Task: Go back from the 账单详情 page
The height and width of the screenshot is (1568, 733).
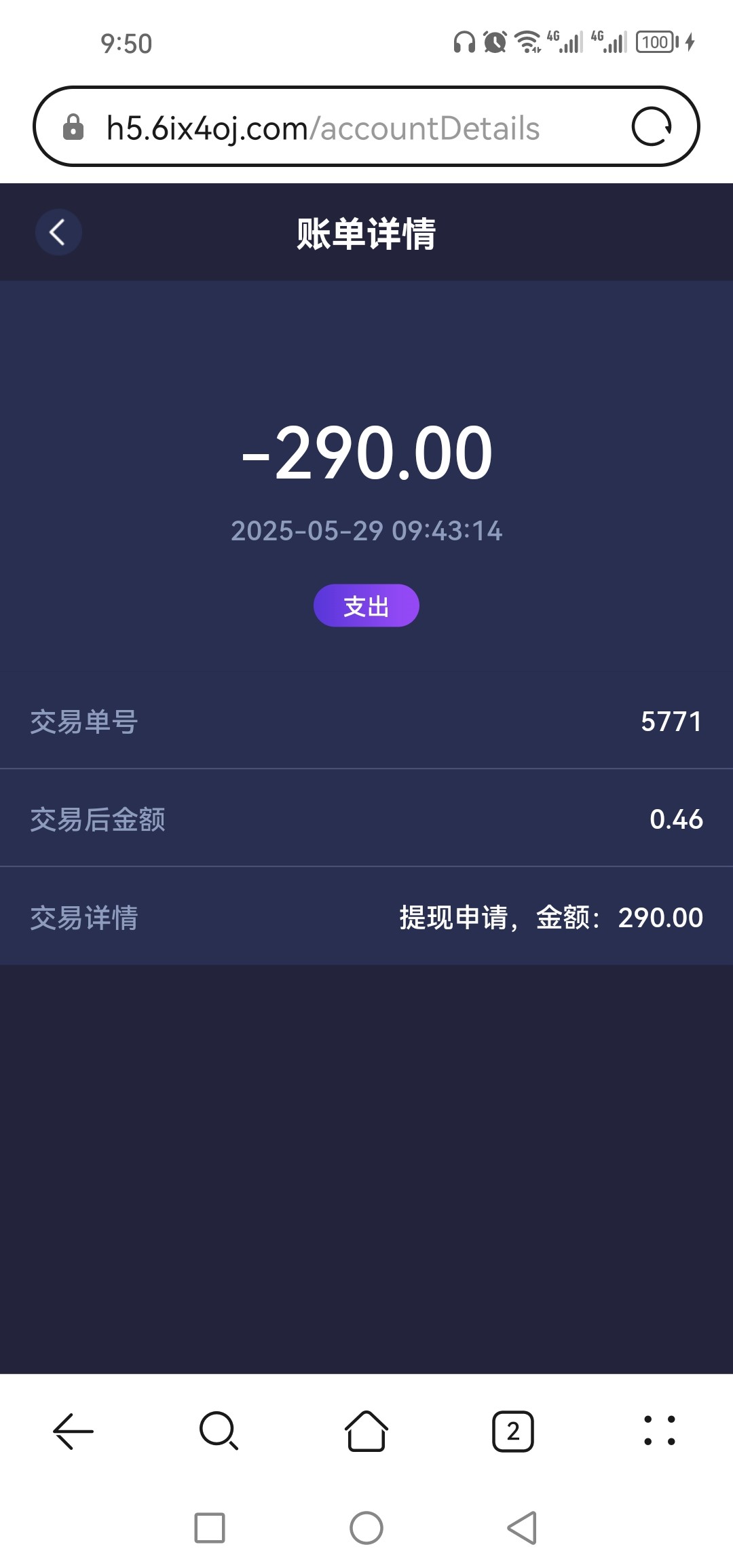Action: click(x=58, y=232)
